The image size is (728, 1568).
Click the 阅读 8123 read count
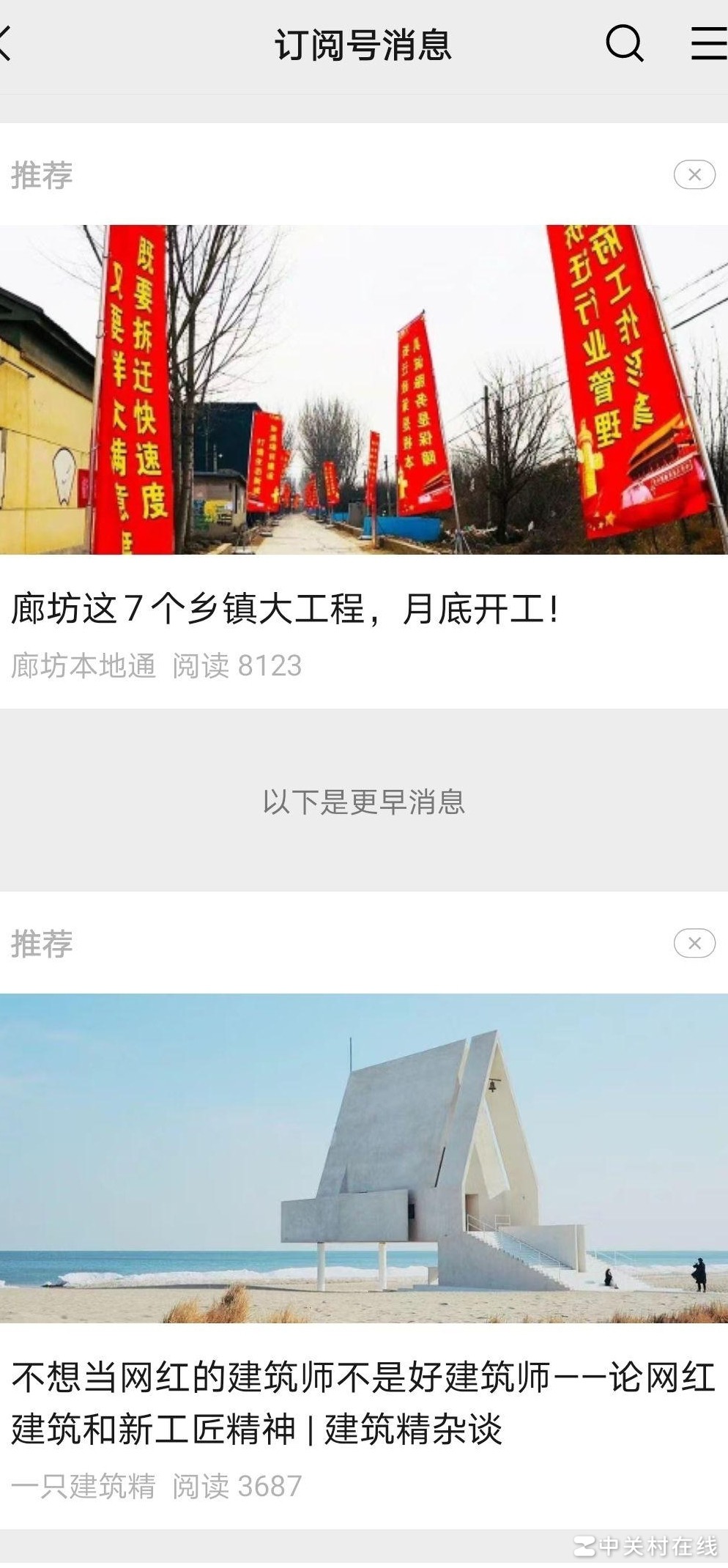point(238,664)
